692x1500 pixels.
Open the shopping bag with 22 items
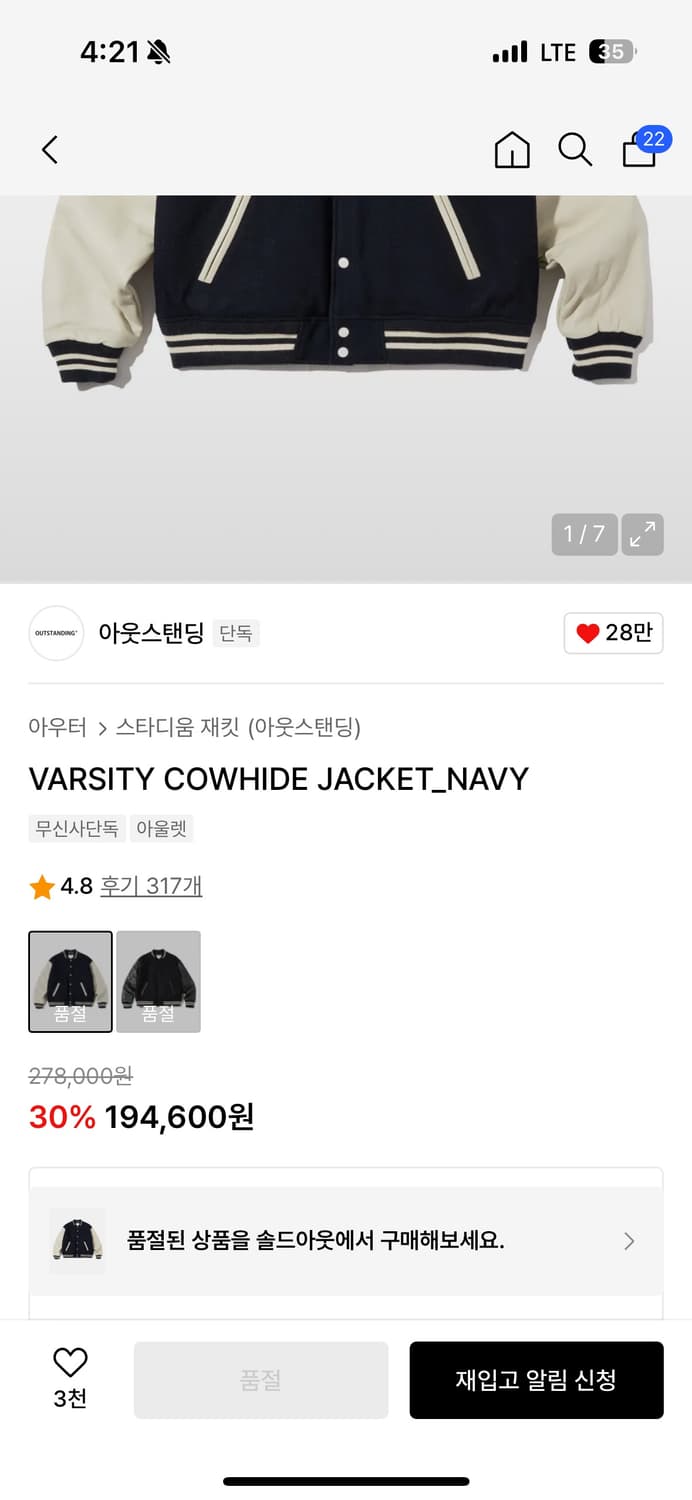tap(640, 150)
